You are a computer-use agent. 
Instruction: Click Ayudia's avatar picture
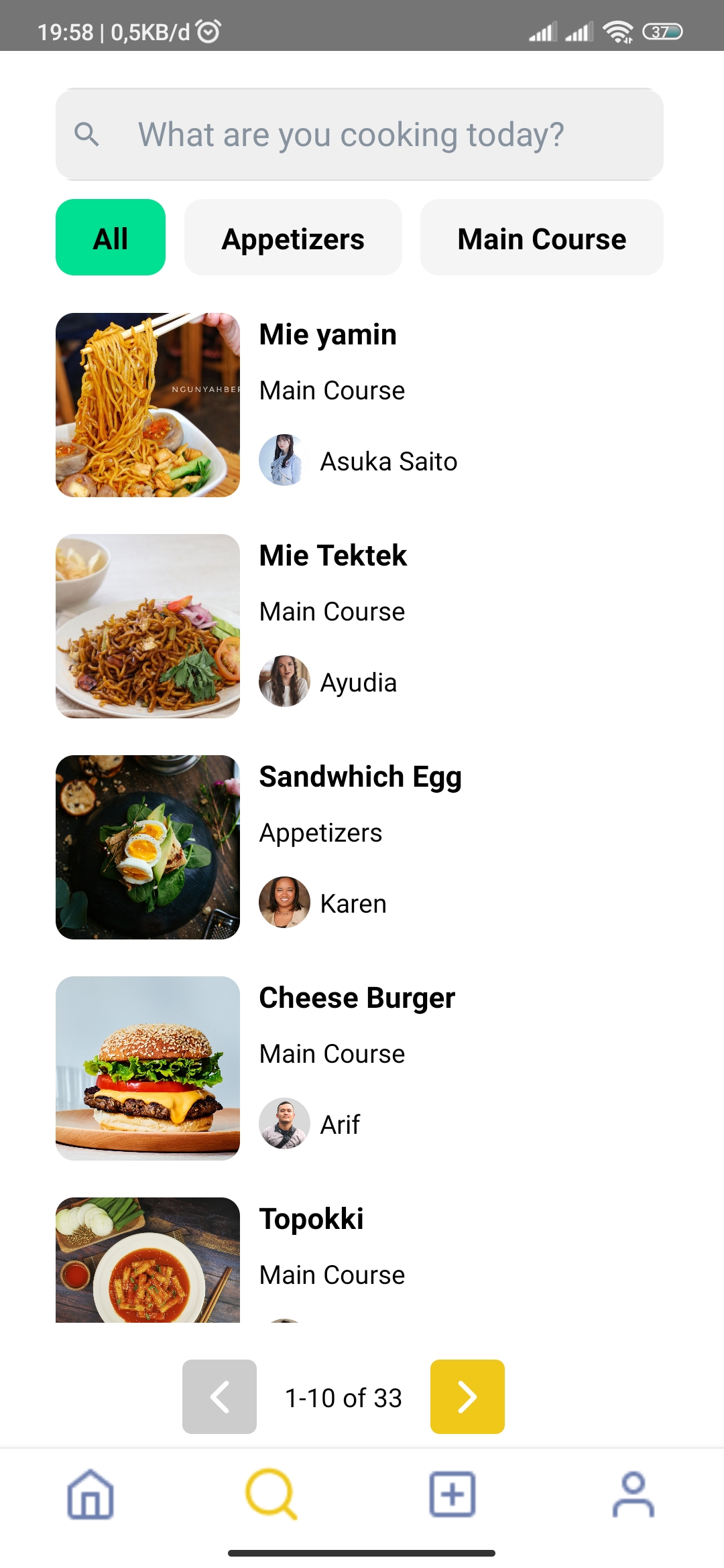pos(284,683)
